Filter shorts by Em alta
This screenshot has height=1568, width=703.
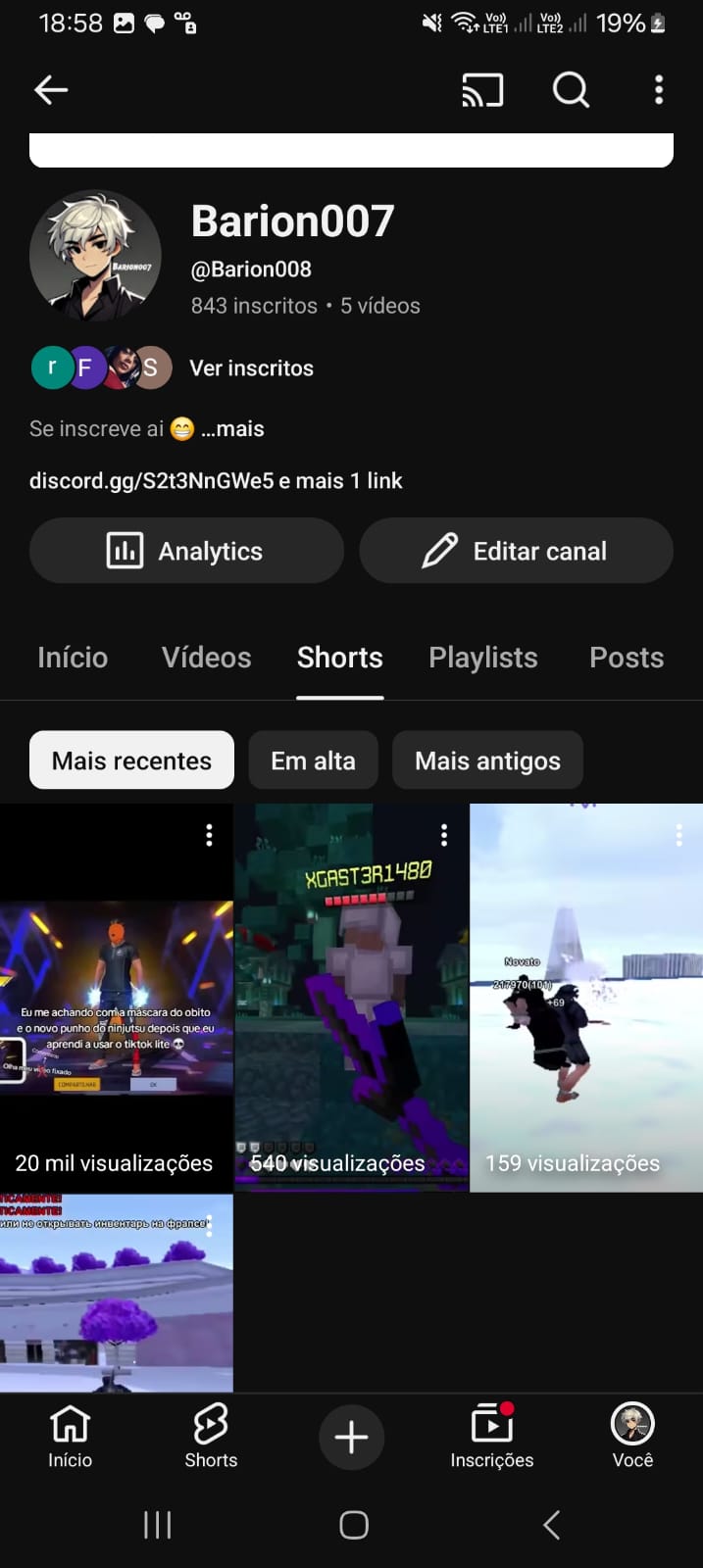pos(313,760)
